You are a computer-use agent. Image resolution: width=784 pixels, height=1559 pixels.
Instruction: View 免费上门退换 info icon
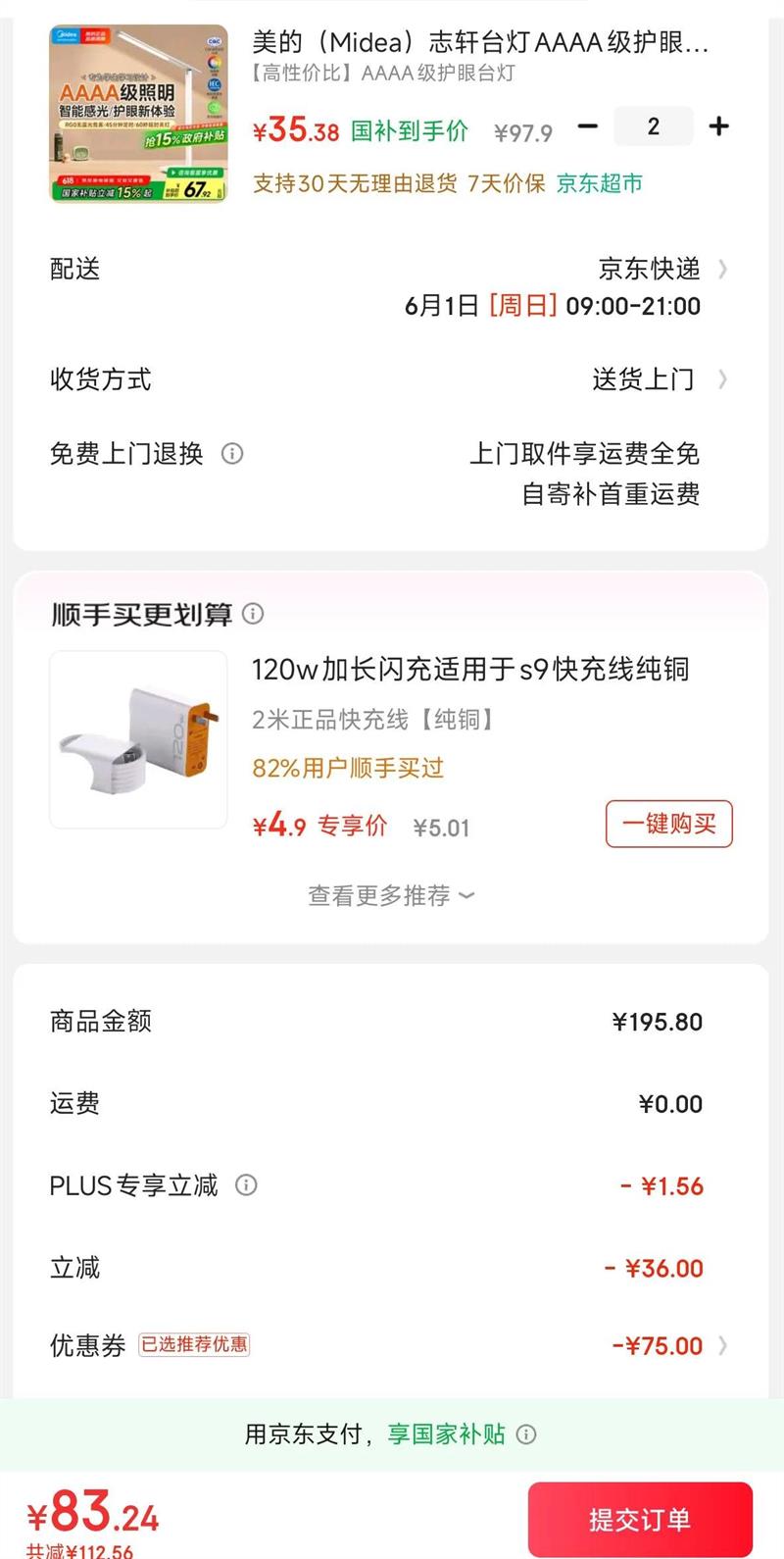point(232,454)
